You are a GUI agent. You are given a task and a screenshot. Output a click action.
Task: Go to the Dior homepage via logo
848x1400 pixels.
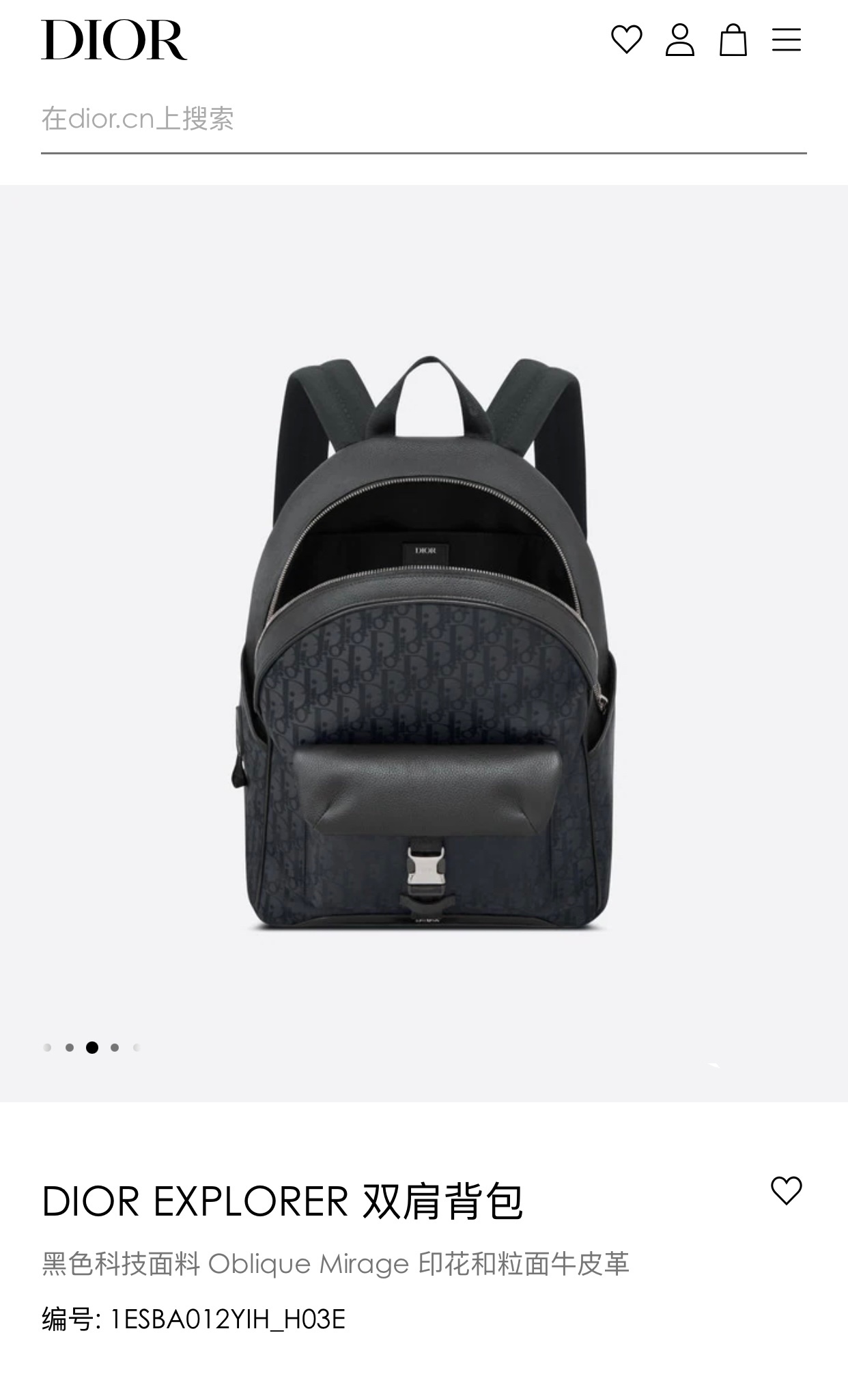(114, 40)
